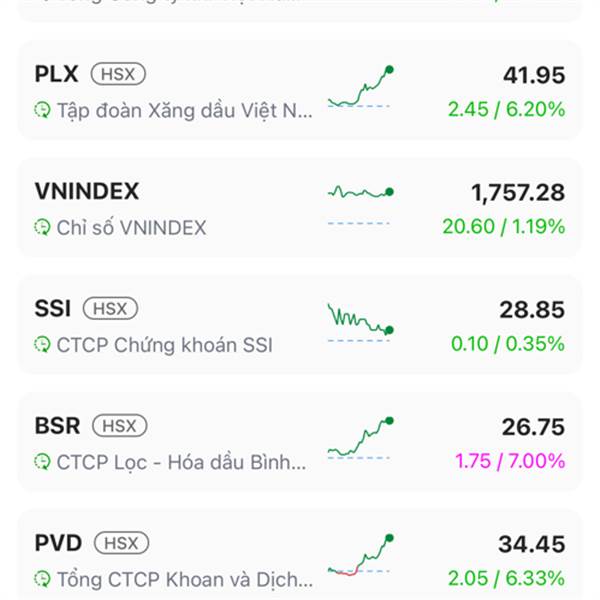Image resolution: width=600 pixels, height=600 pixels.
Task: Open the PLX stock row
Action: [x=300, y=91]
